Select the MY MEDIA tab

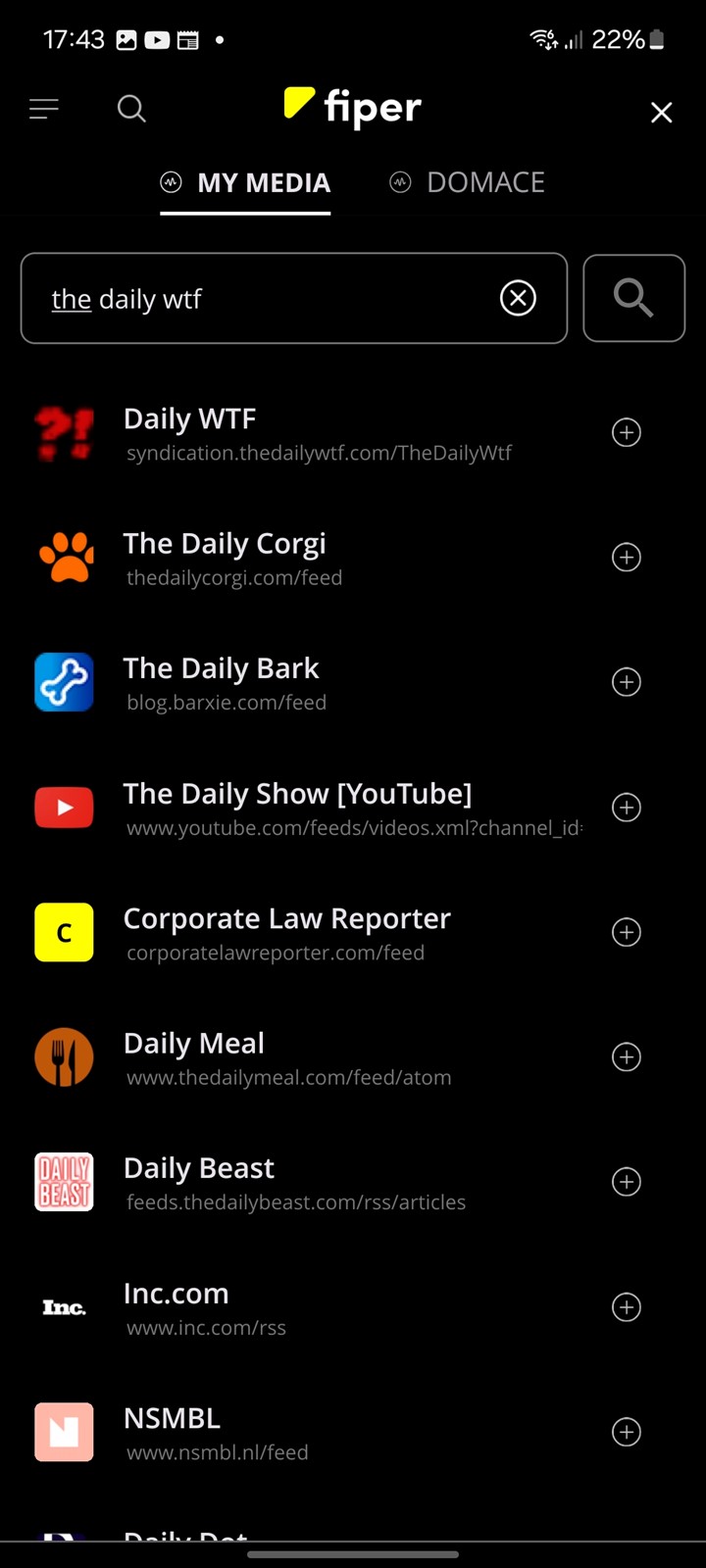[x=245, y=183]
